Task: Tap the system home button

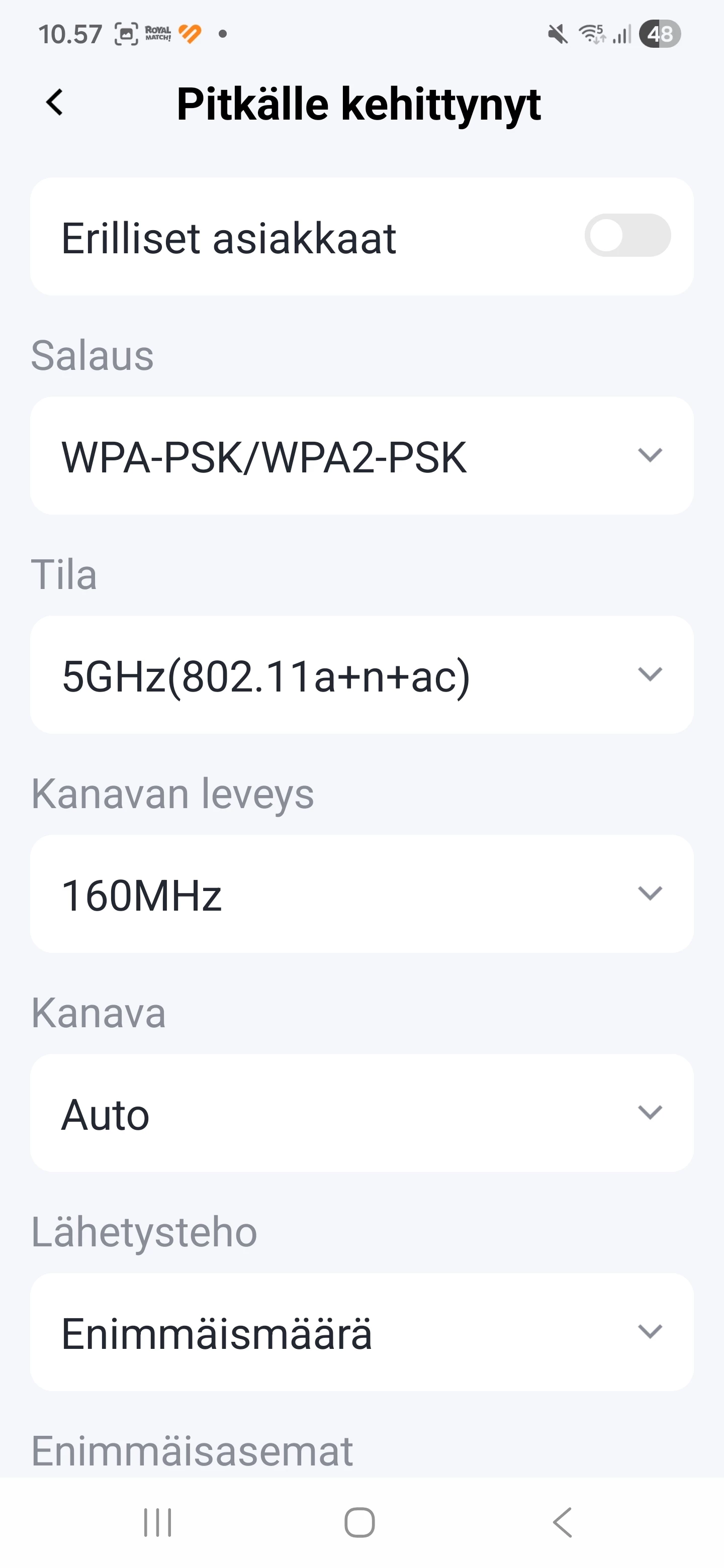Action: click(359, 1523)
